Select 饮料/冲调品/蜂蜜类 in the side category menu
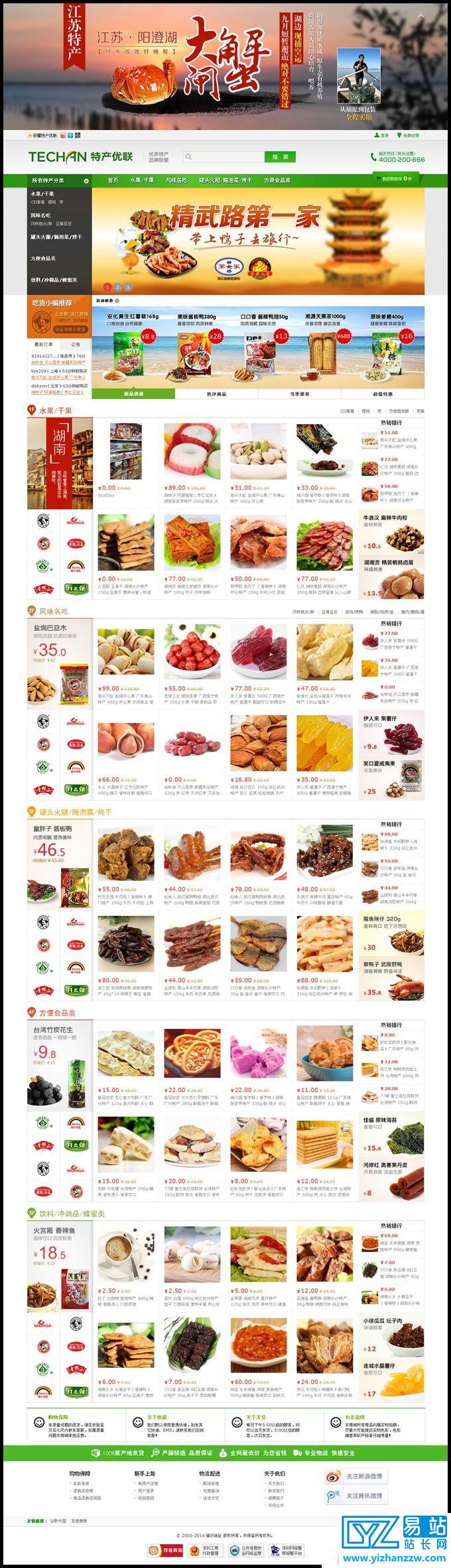 coord(54,280)
